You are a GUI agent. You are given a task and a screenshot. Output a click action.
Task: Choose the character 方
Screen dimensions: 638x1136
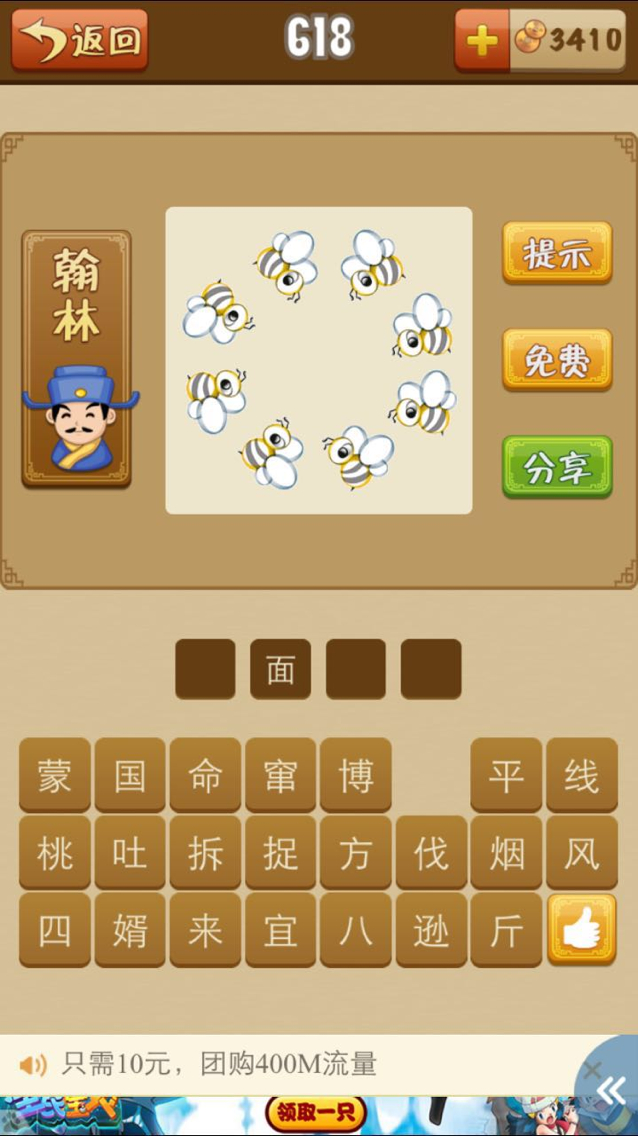click(356, 853)
